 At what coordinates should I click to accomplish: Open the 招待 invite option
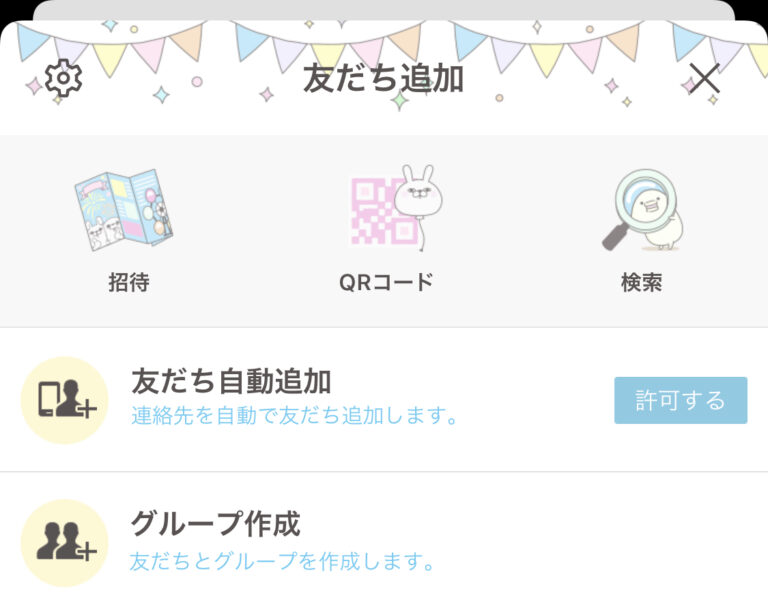(128, 230)
